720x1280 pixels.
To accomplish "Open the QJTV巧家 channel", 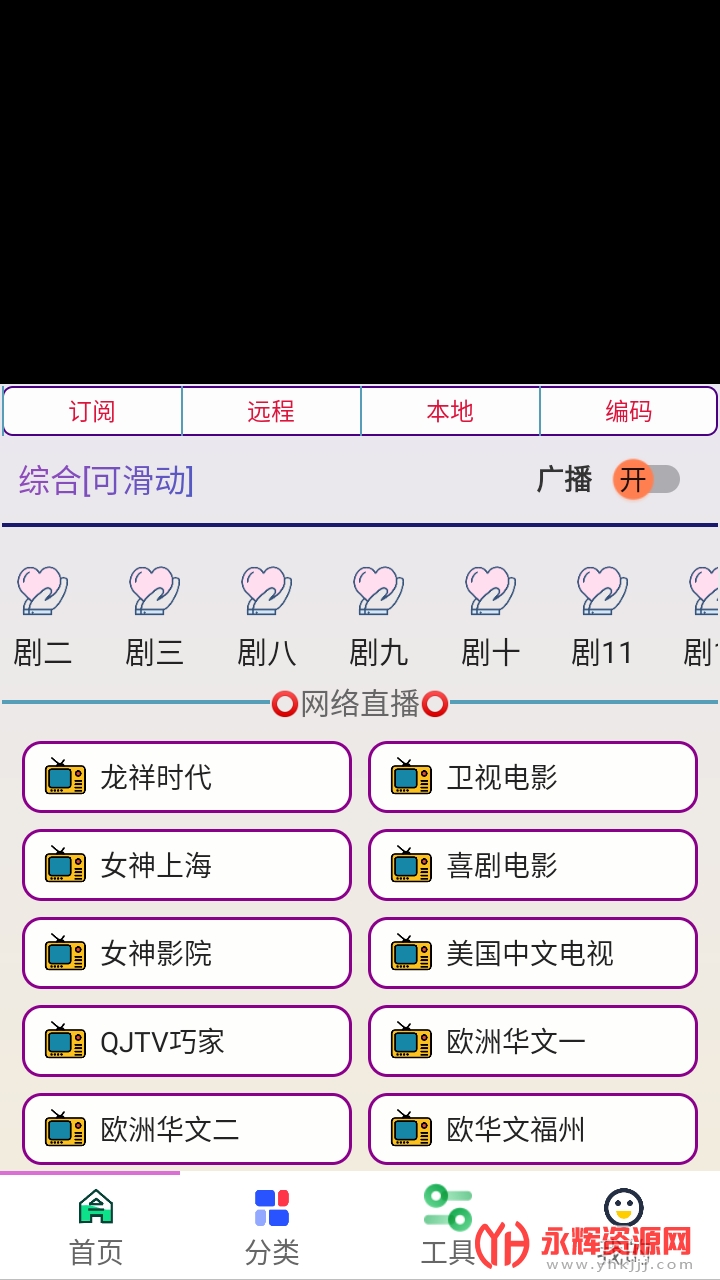I will tap(187, 1041).
